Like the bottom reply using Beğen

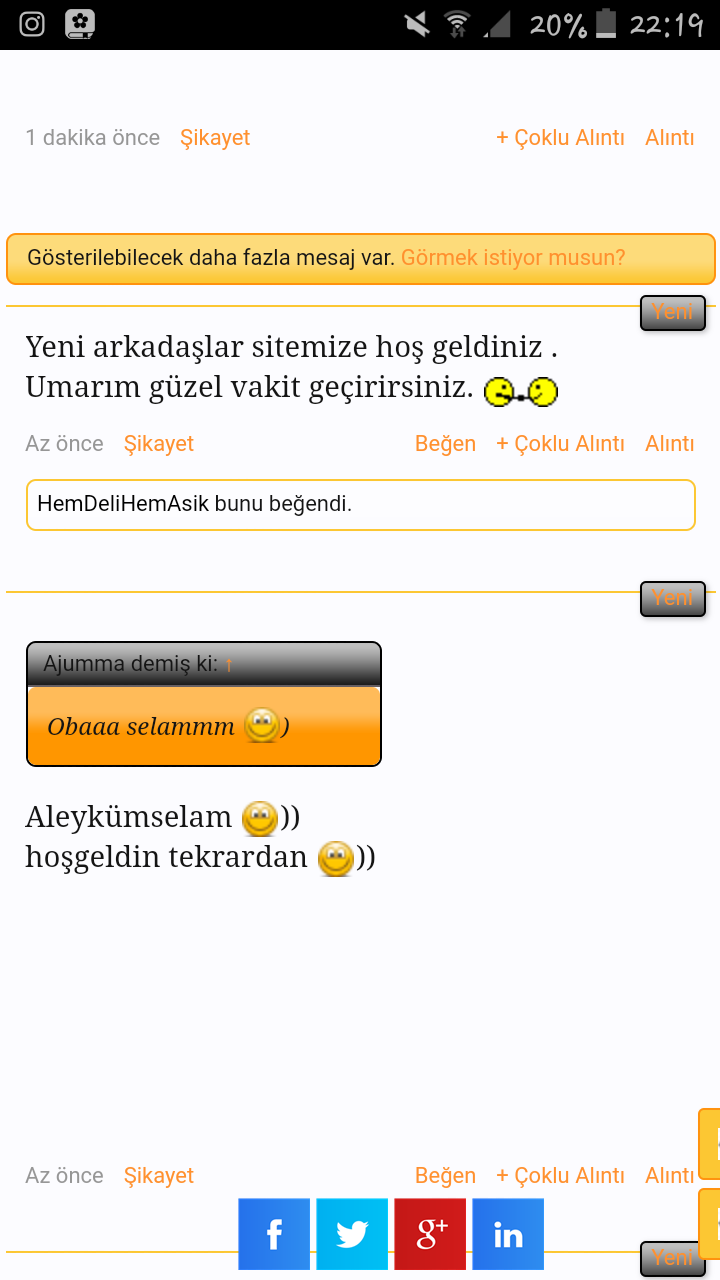click(445, 1175)
